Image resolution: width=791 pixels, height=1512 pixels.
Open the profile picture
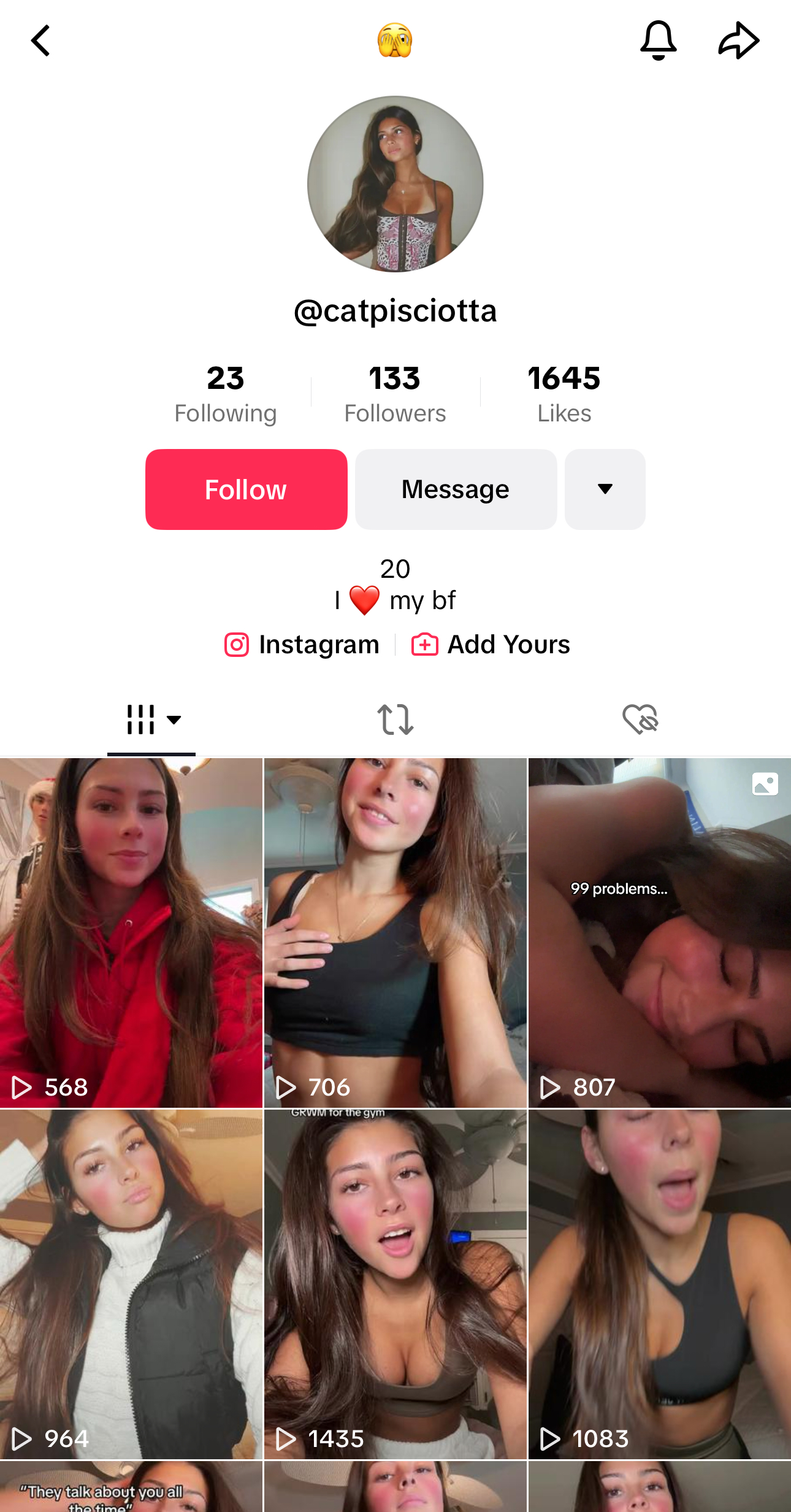395,184
